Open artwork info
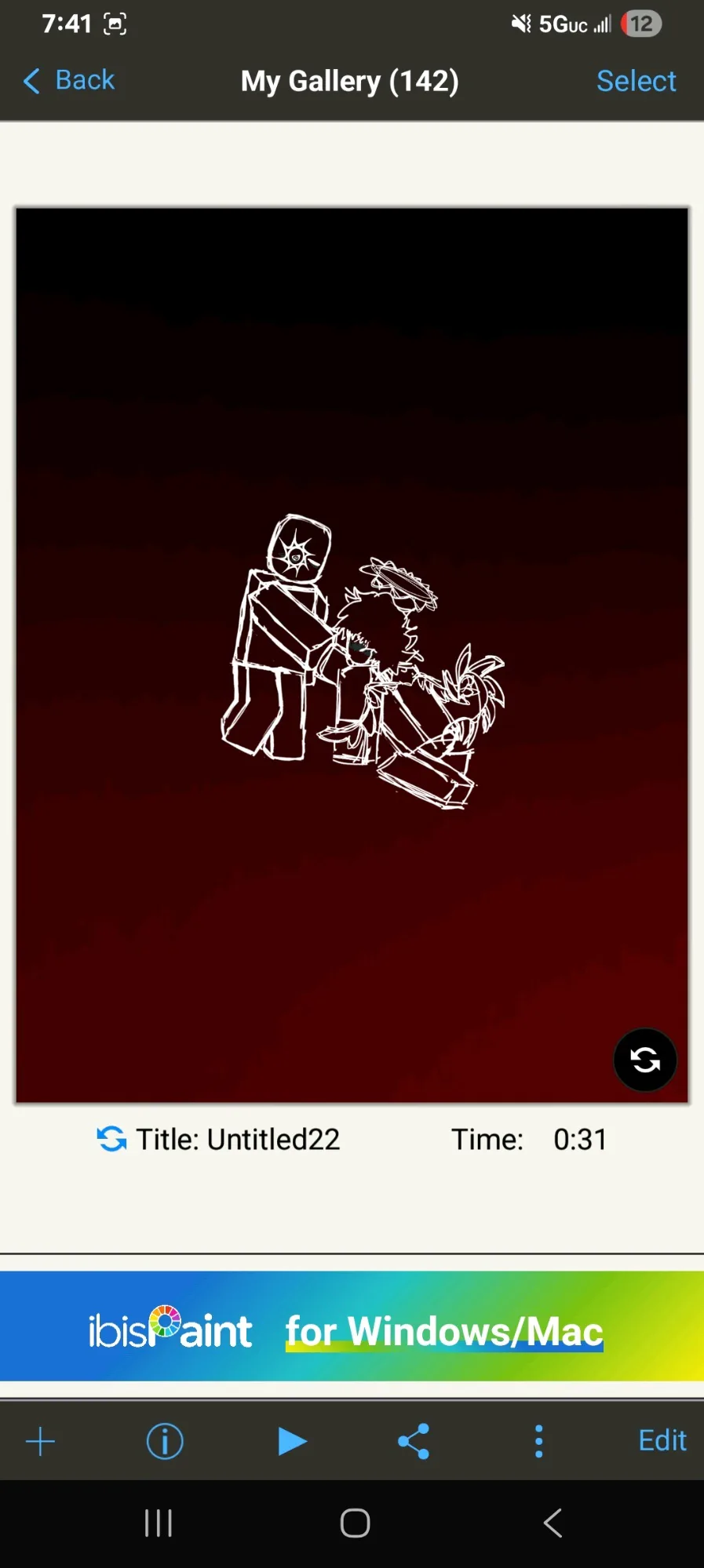Screen dimensions: 704x1568 pos(165,1441)
